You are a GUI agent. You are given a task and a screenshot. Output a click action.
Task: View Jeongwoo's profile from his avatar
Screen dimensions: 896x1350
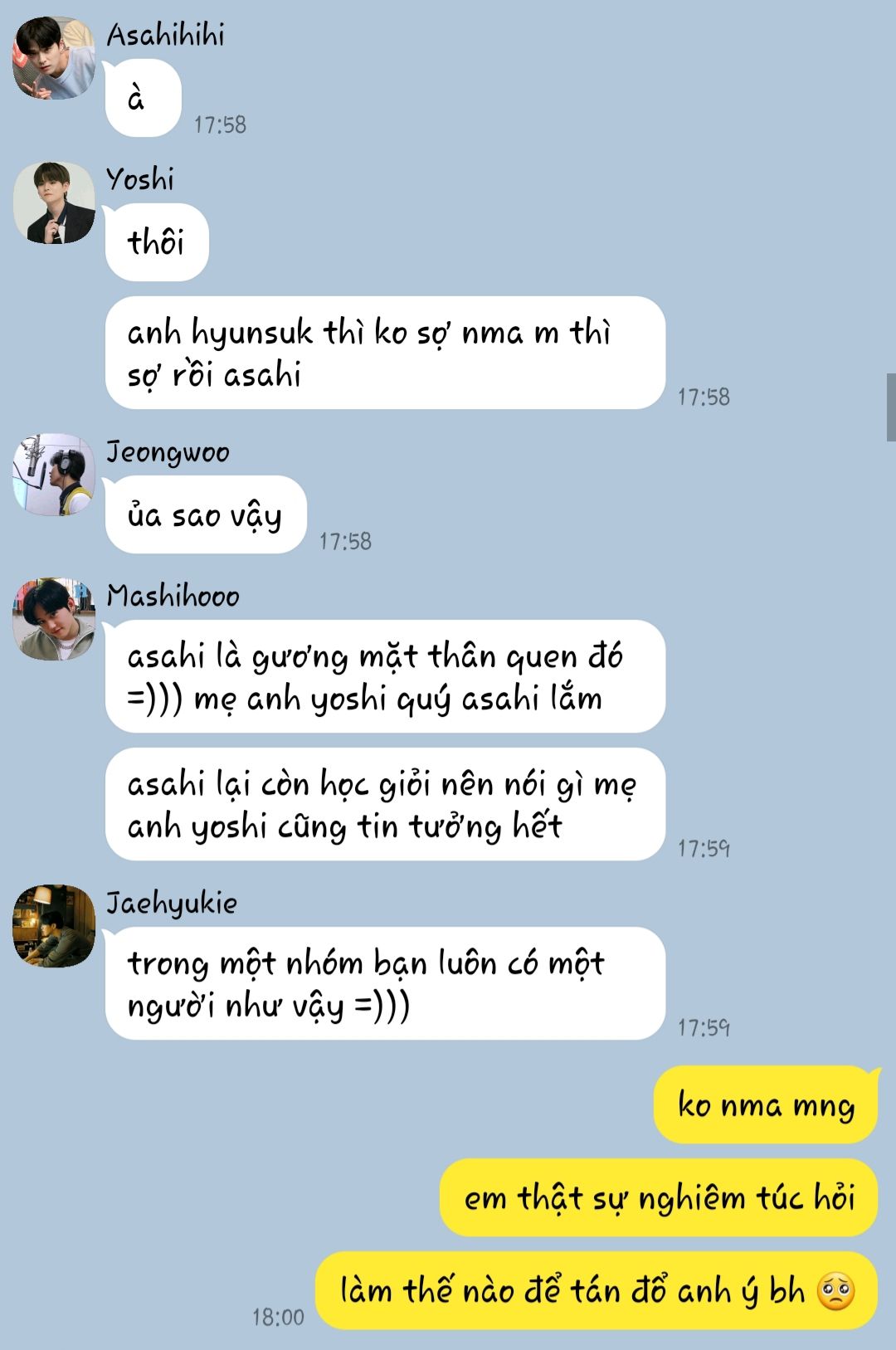click(54, 475)
